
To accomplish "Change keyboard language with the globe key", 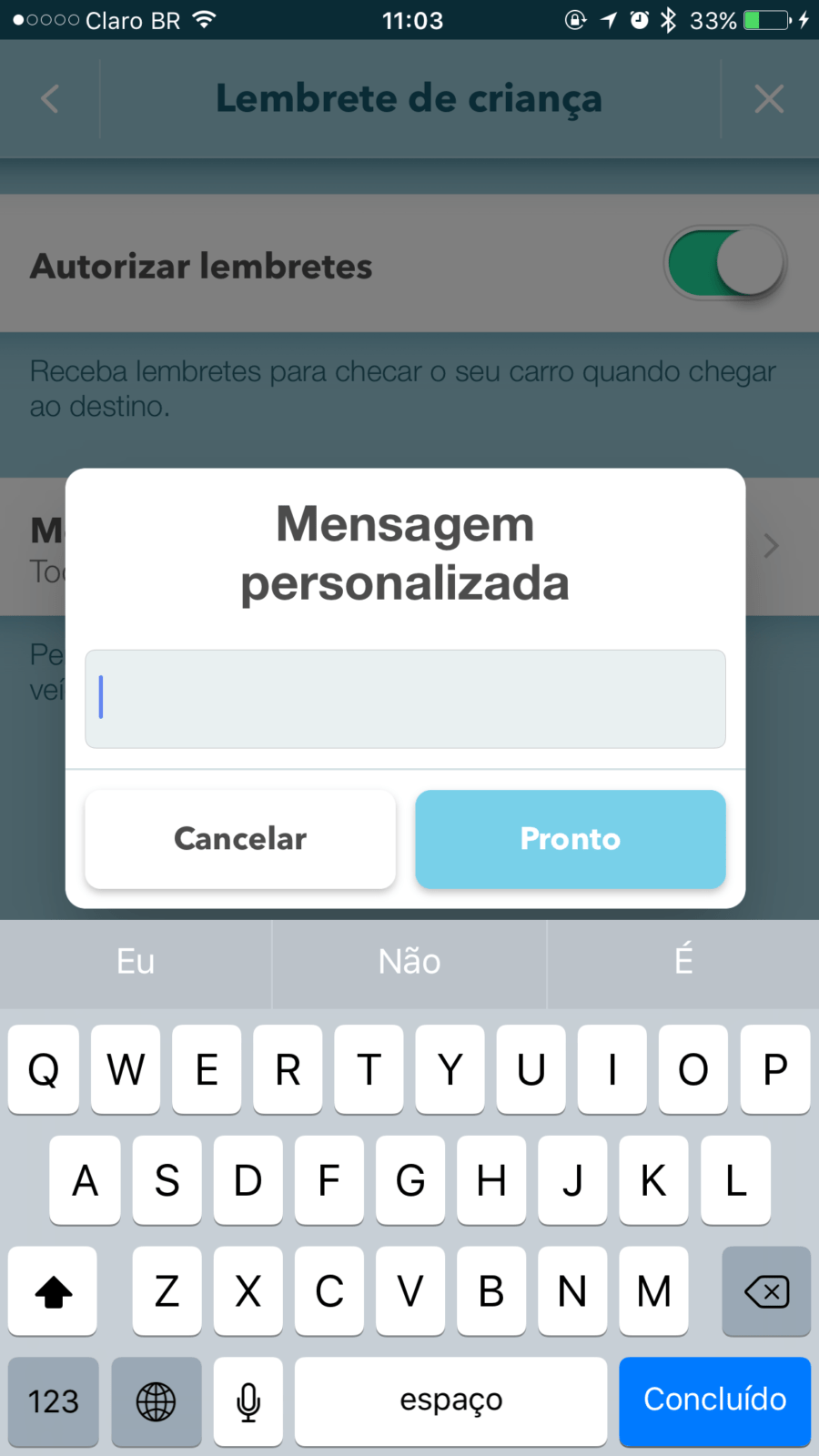I will pyautogui.click(x=156, y=1401).
